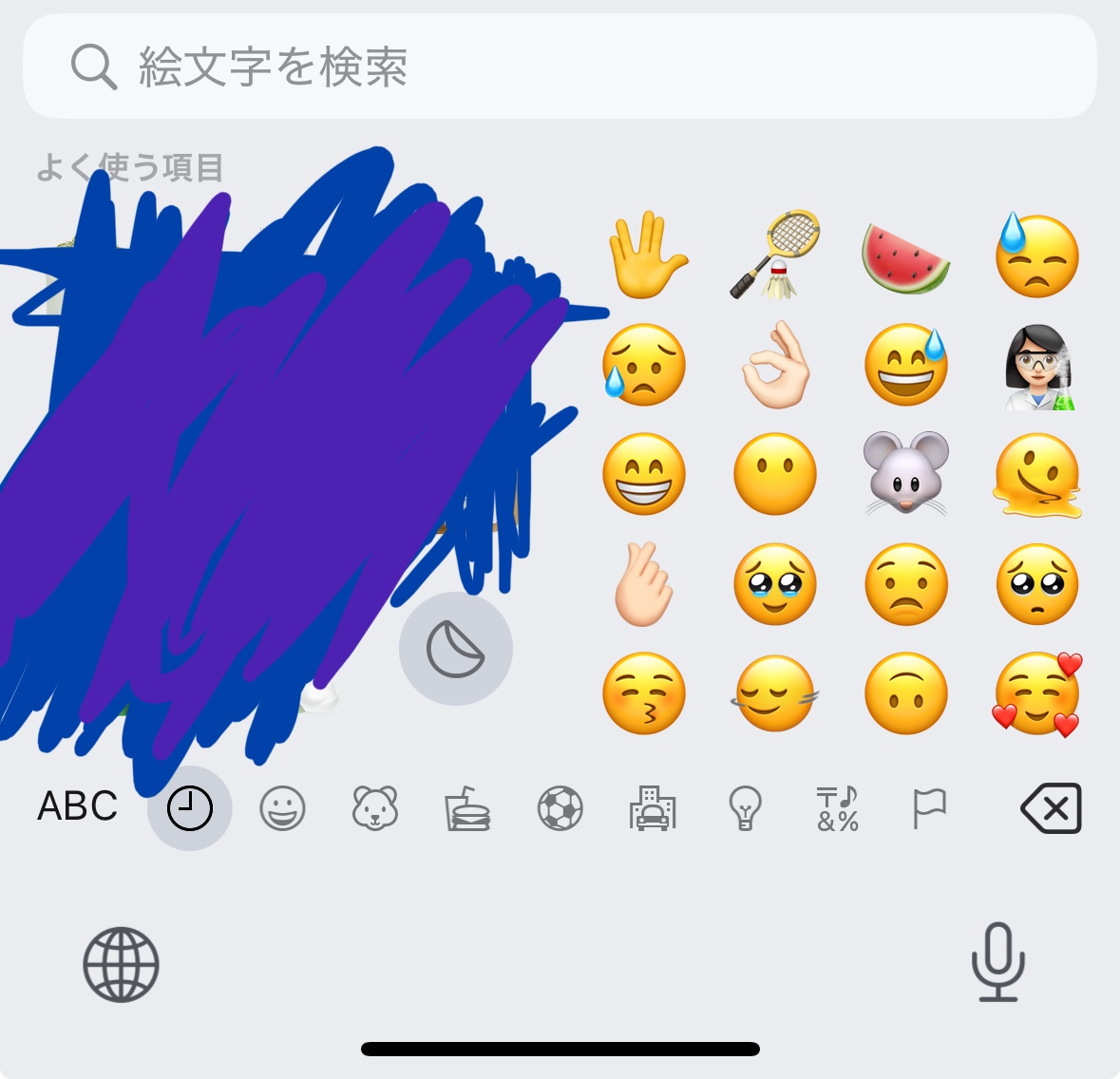Viewport: 1120px width, 1079px height.
Task: Switch to the ABC keyboard
Action: tap(77, 807)
